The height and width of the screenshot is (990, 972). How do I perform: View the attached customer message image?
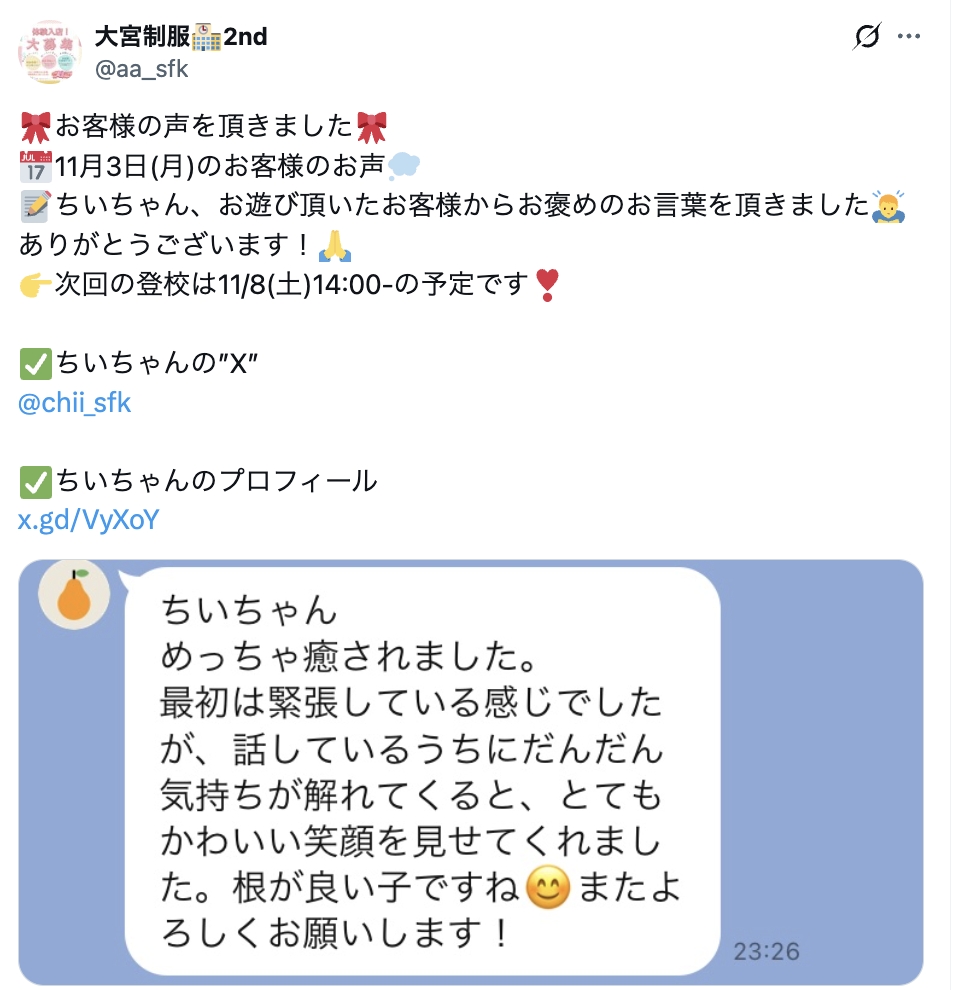(x=470, y=770)
